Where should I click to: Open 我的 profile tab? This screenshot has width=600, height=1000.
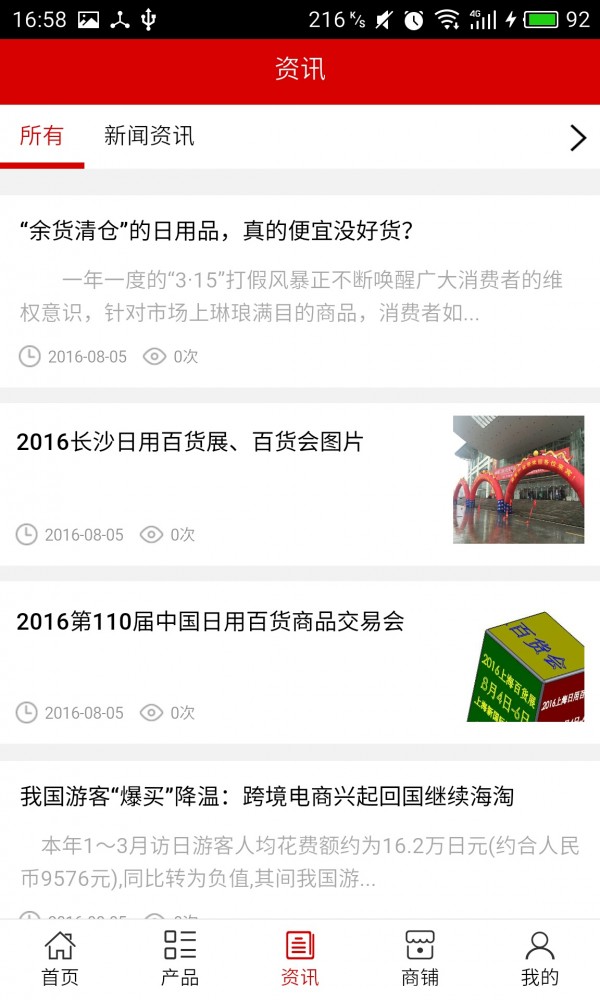pyautogui.click(x=540, y=959)
